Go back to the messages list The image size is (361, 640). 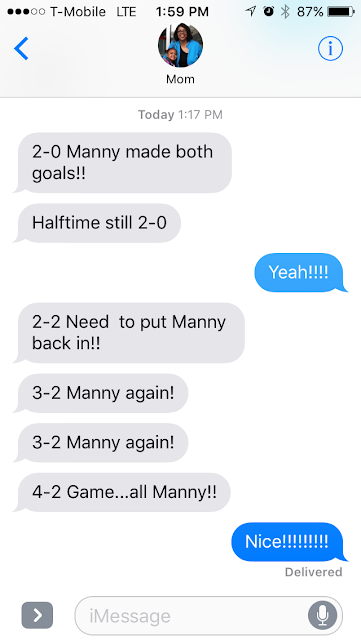tap(21, 49)
